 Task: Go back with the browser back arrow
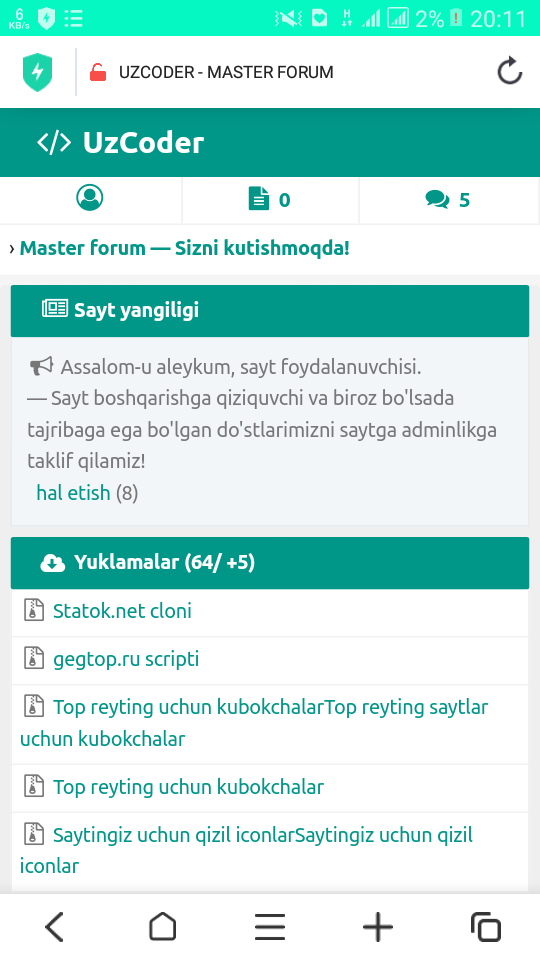(x=54, y=926)
